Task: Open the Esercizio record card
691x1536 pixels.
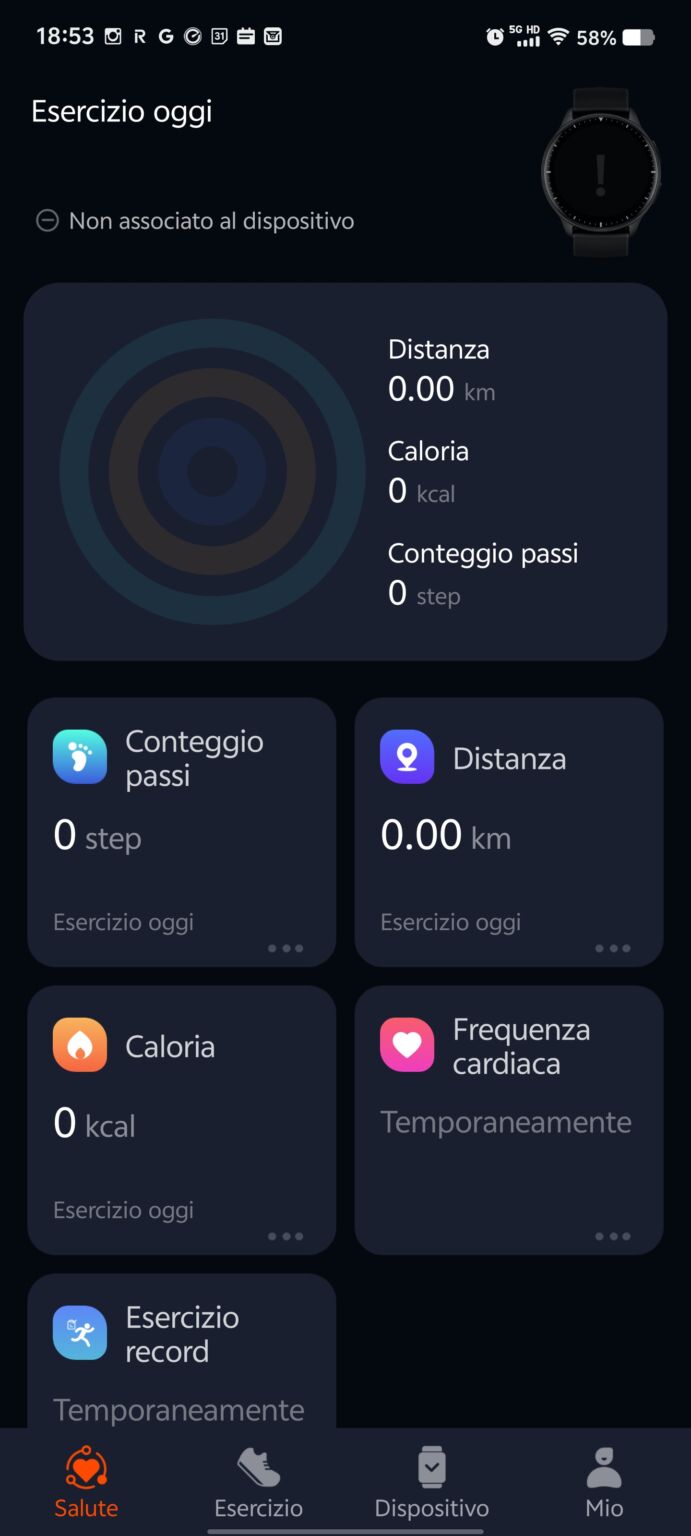Action: [181, 1350]
